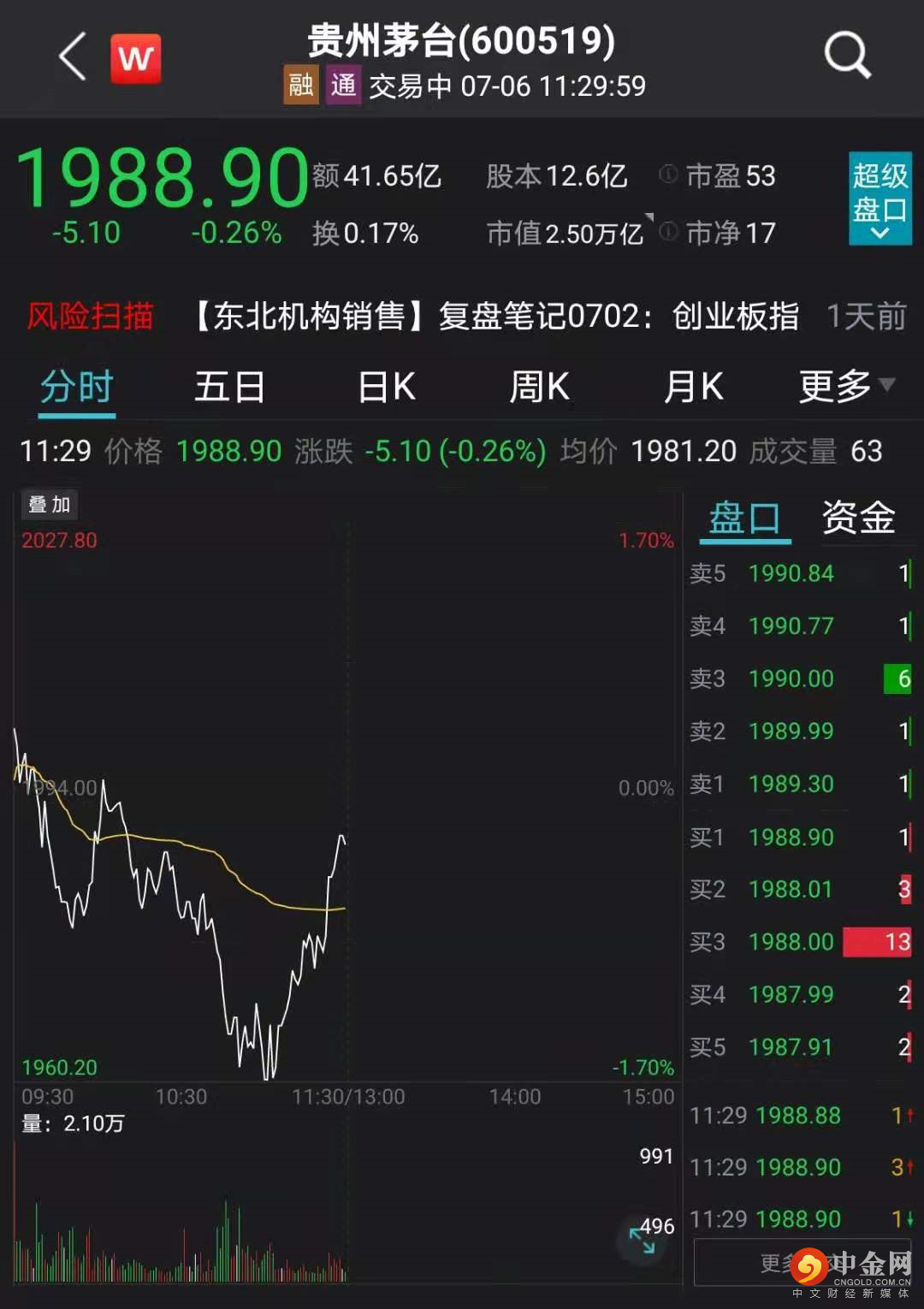Tap the red W icon
Image resolution: width=924 pixels, height=1309 pixels.
[x=136, y=59]
